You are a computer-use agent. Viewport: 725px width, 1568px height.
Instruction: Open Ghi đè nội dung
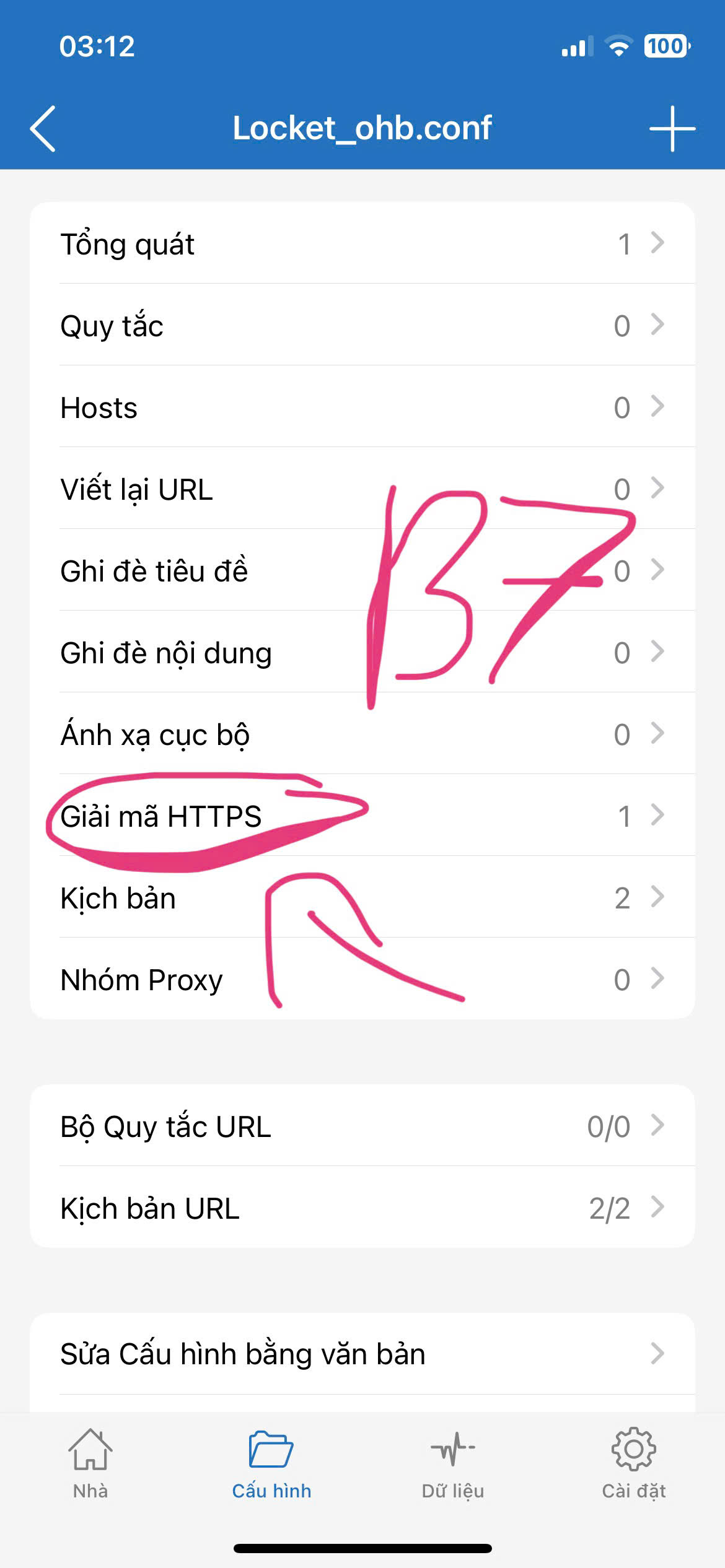(x=362, y=652)
